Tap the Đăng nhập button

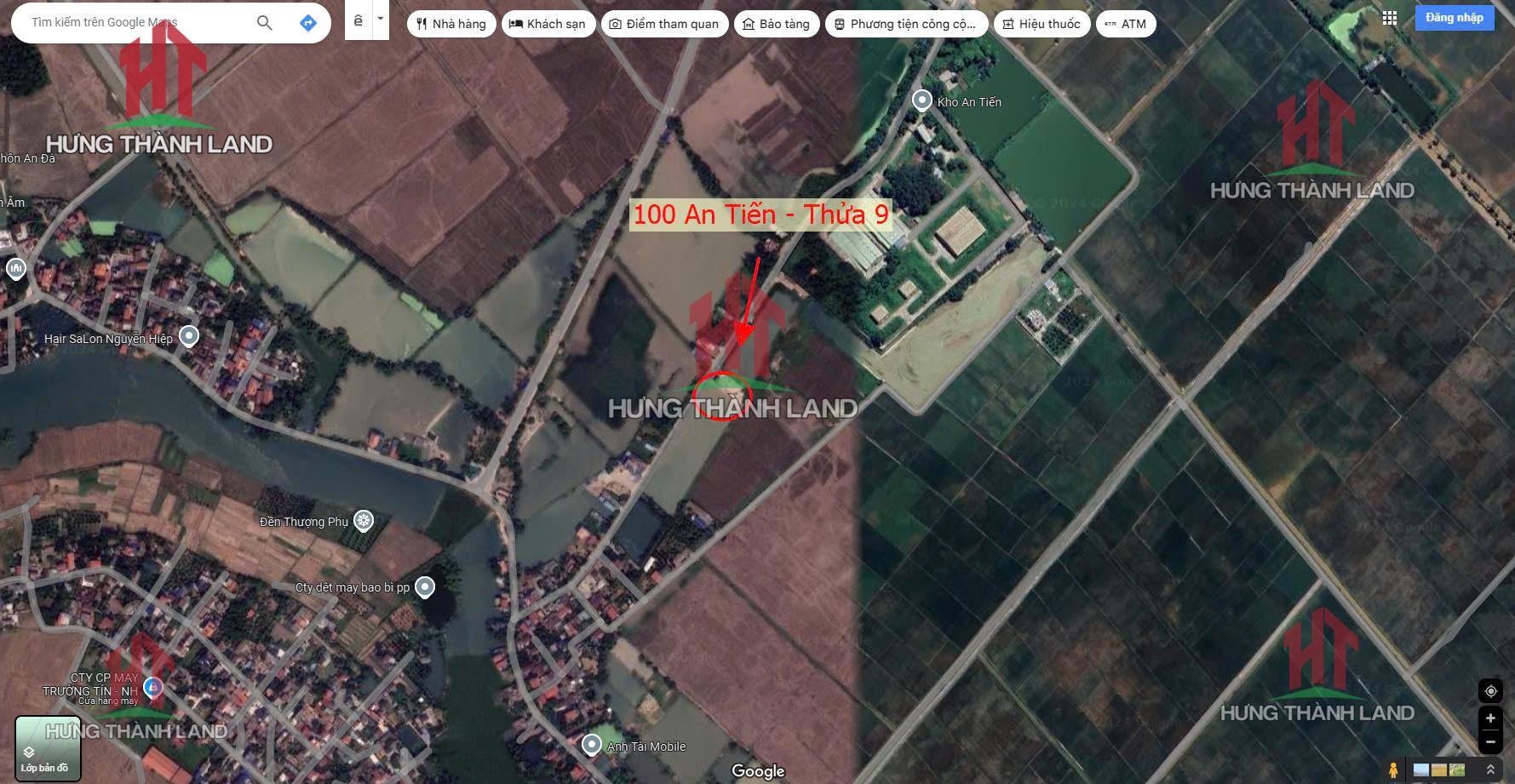pyautogui.click(x=1454, y=18)
